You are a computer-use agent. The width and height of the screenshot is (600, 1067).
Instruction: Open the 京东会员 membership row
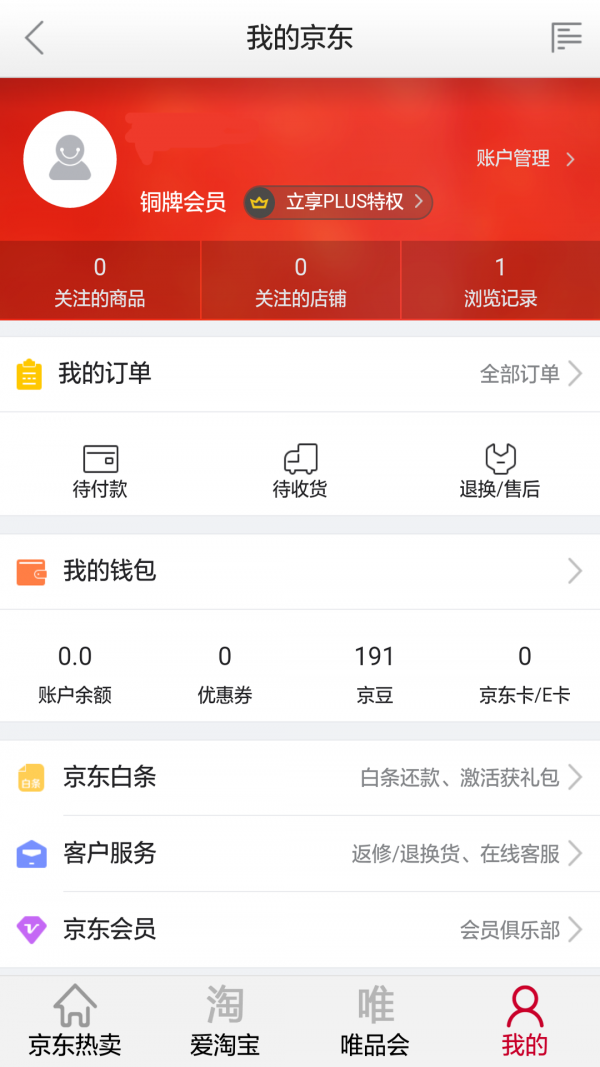click(x=300, y=929)
